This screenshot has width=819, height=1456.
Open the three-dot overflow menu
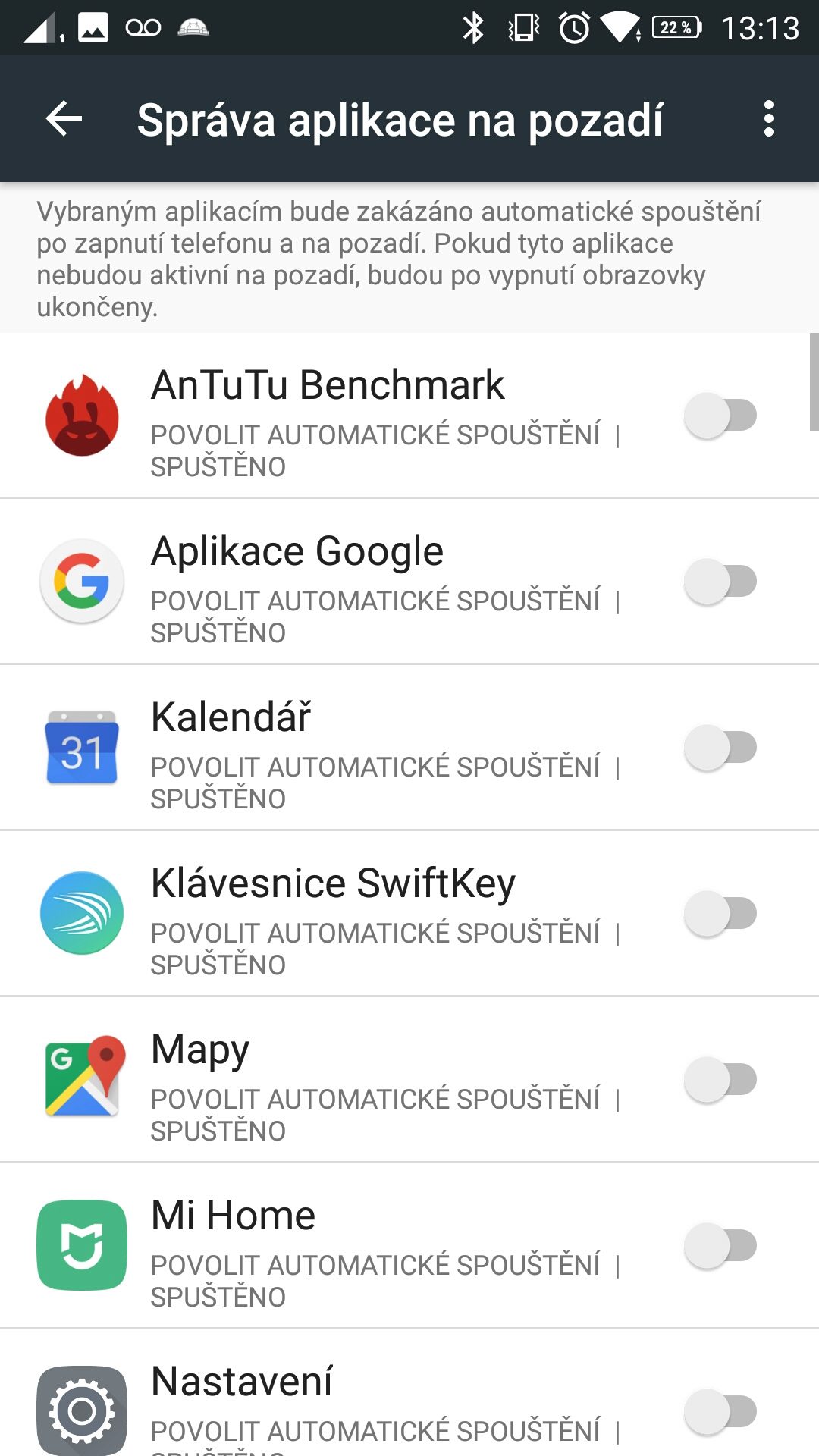[x=769, y=119]
